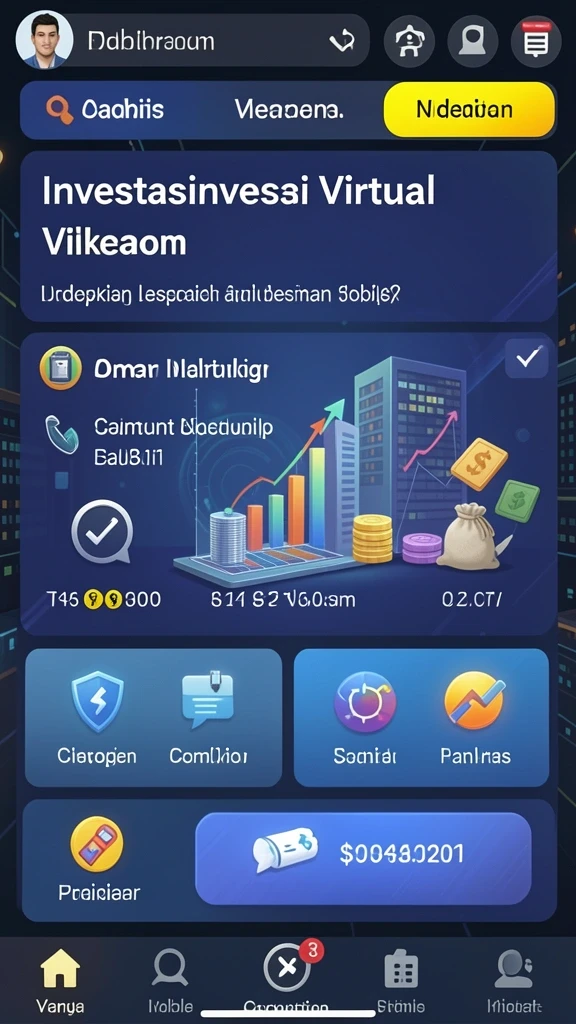Open the Investasi Virtual banner card

pos(288,236)
